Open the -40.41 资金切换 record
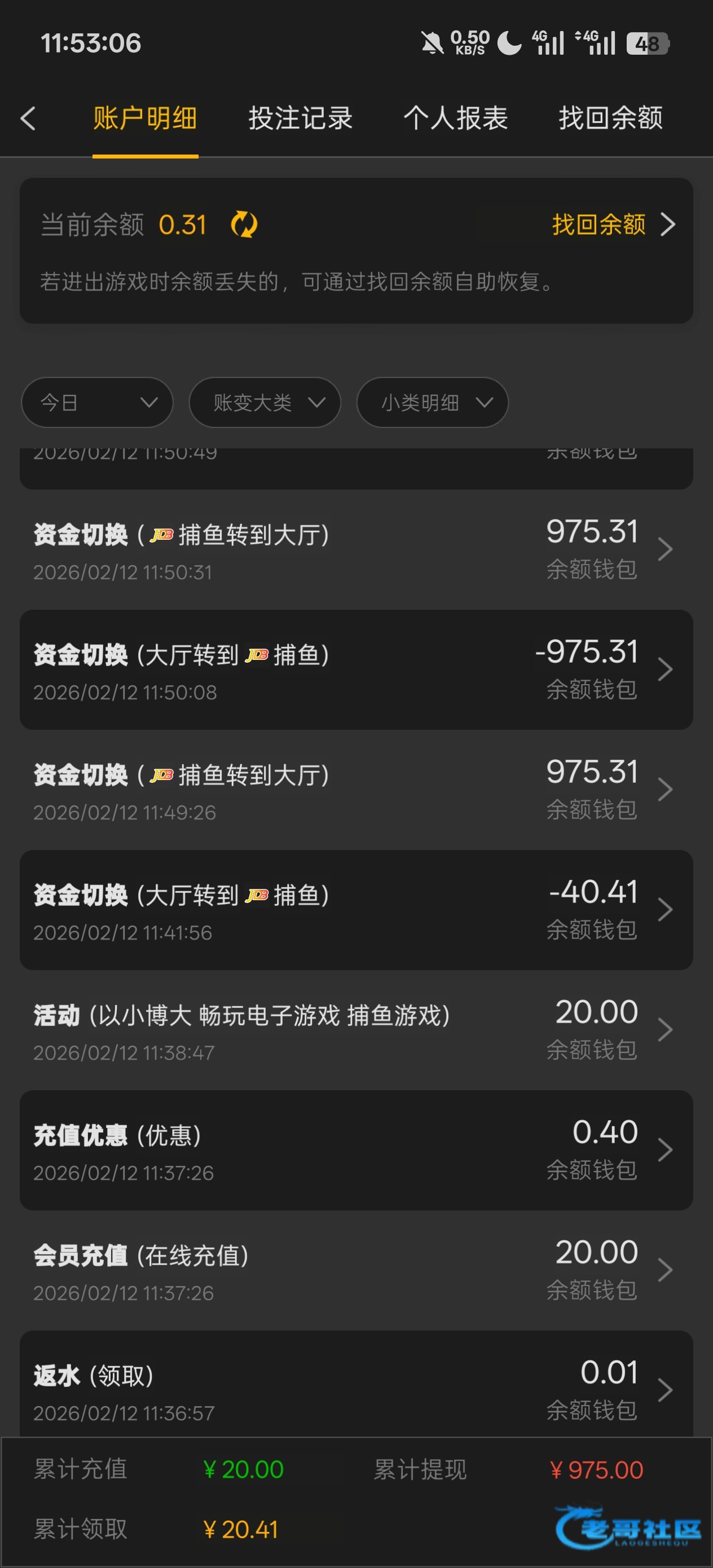 pyautogui.click(x=356, y=909)
